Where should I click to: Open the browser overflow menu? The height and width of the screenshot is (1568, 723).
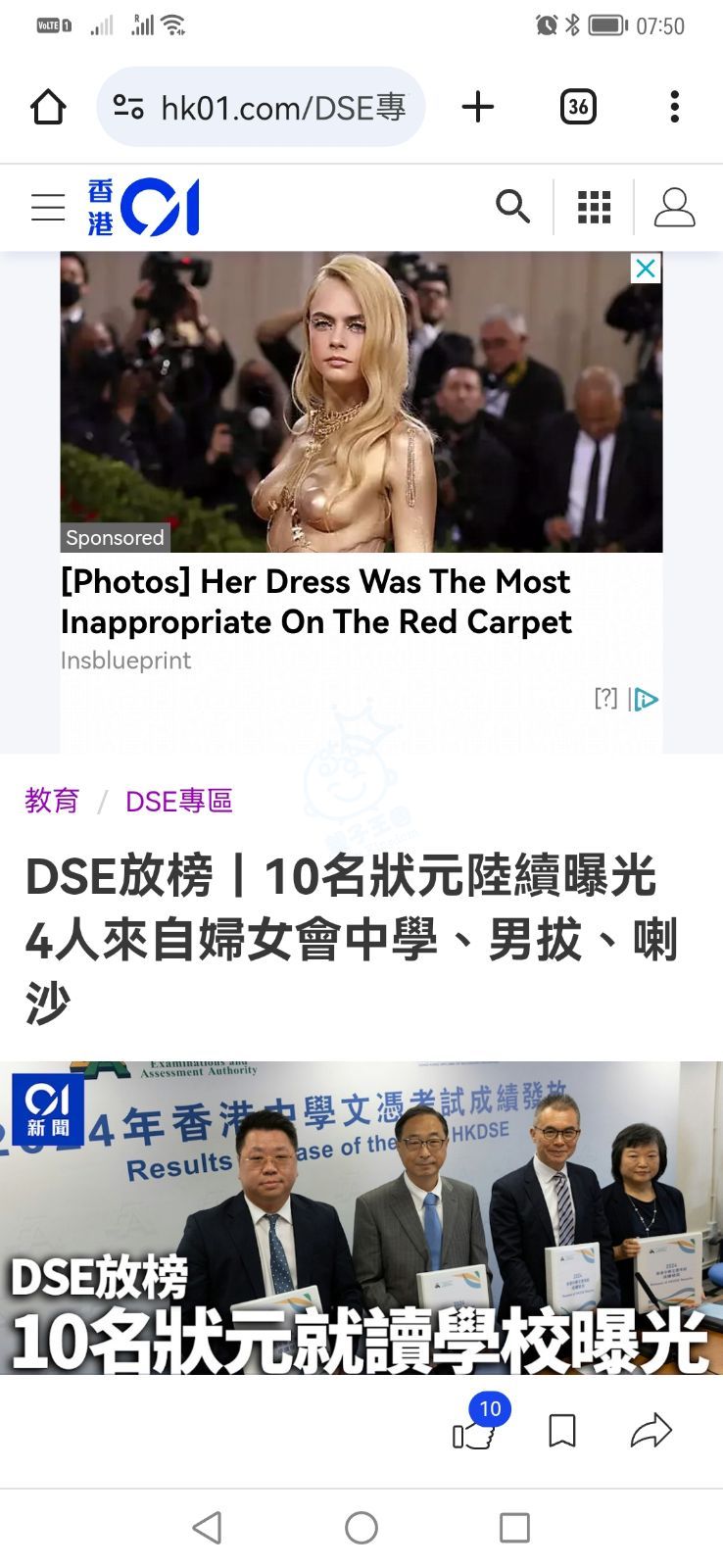(674, 107)
